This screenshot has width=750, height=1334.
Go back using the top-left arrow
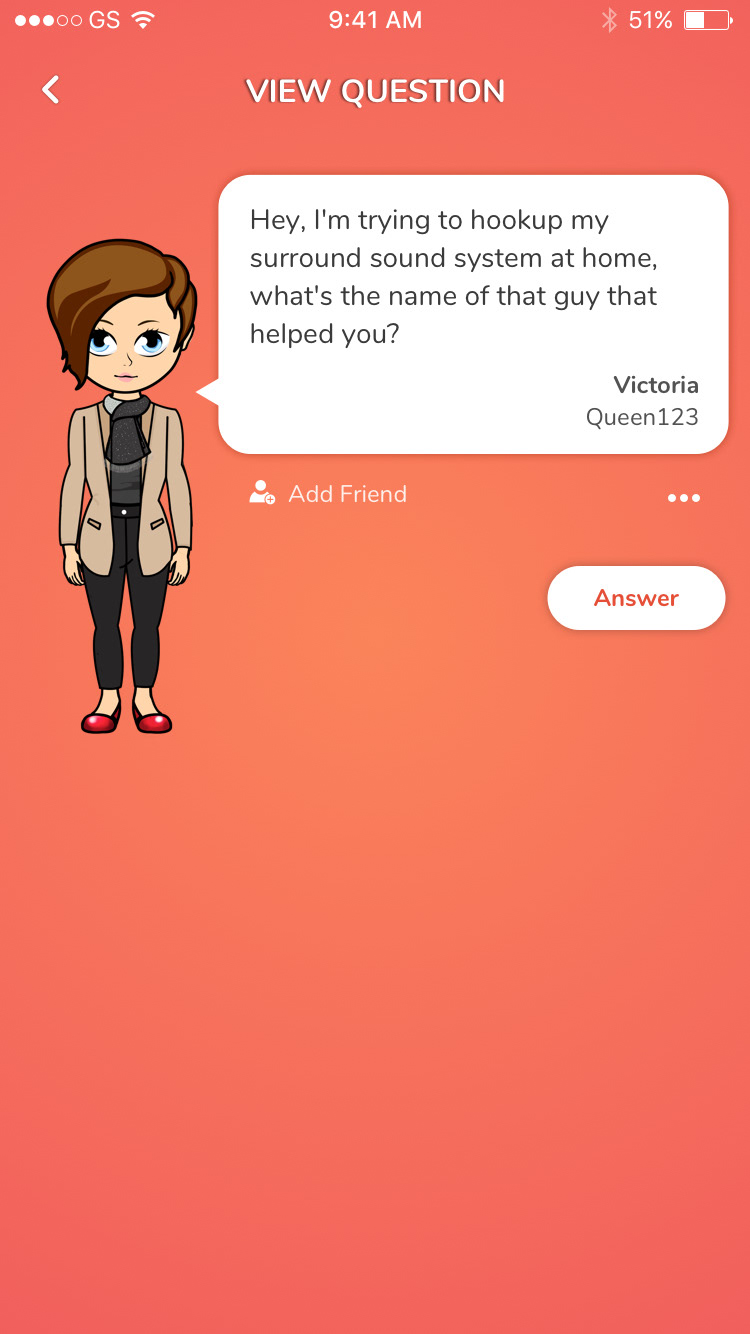click(x=50, y=90)
